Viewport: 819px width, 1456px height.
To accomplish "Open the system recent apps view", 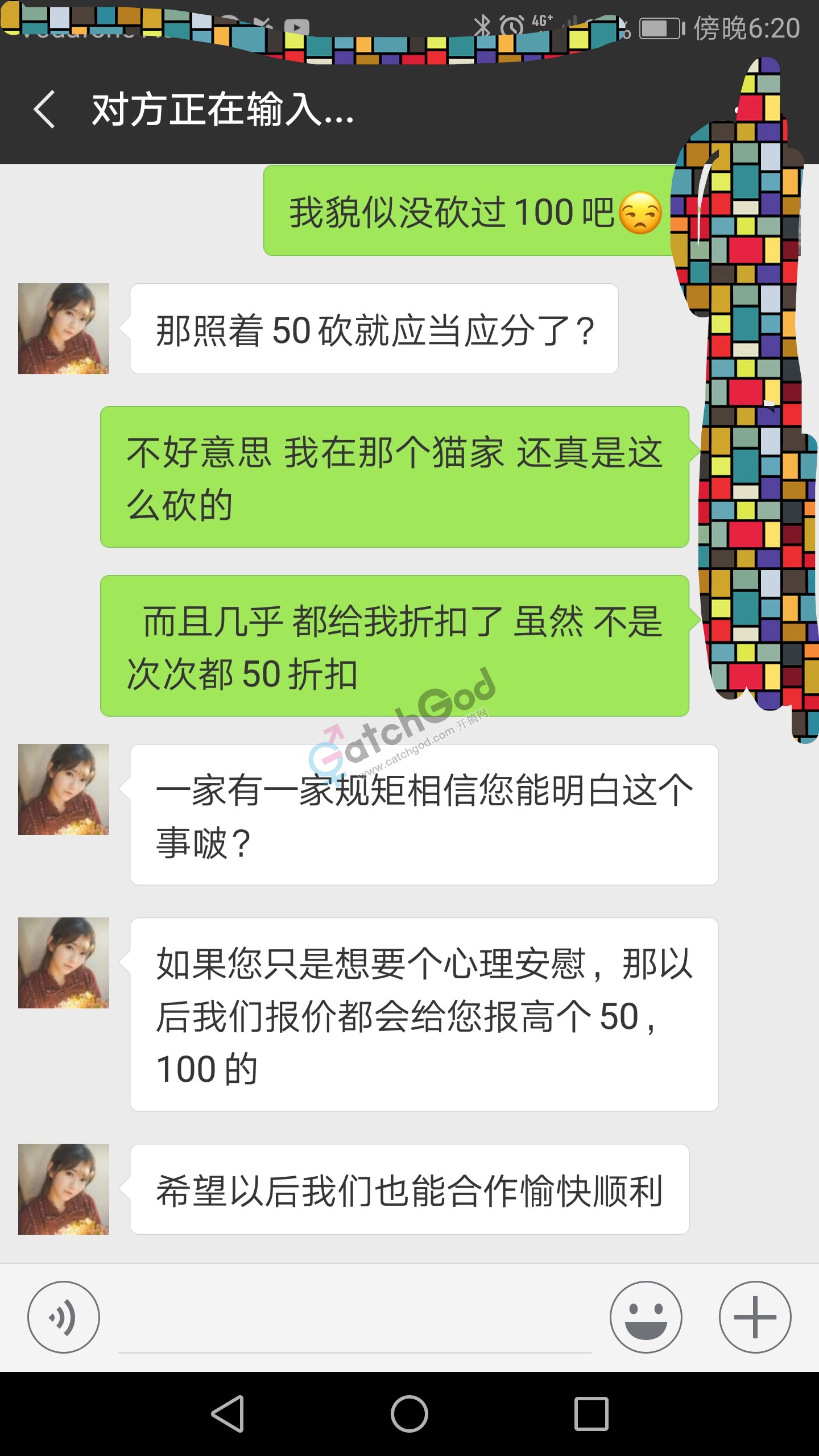I will tap(591, 1413).
